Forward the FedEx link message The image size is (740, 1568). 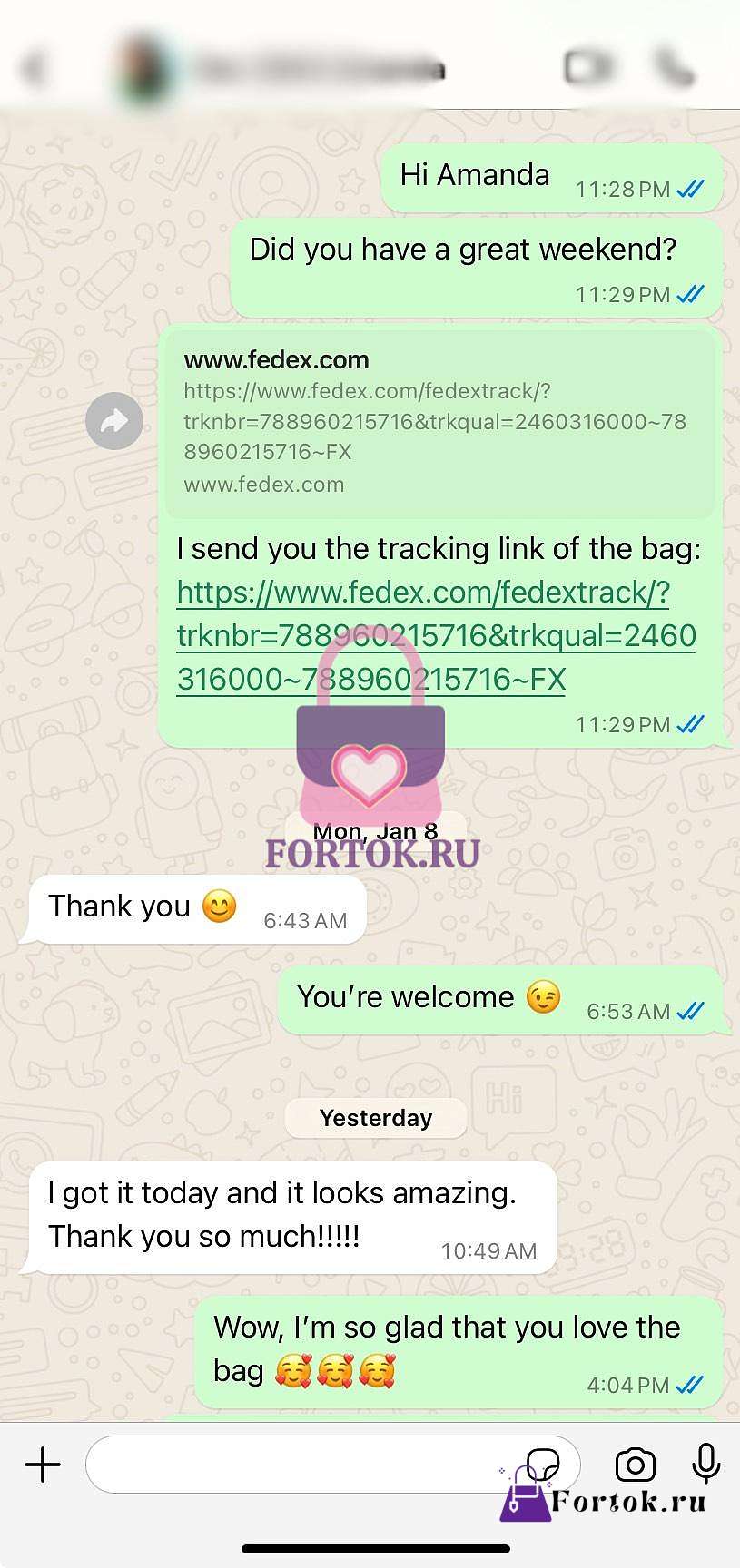point(114,421)
